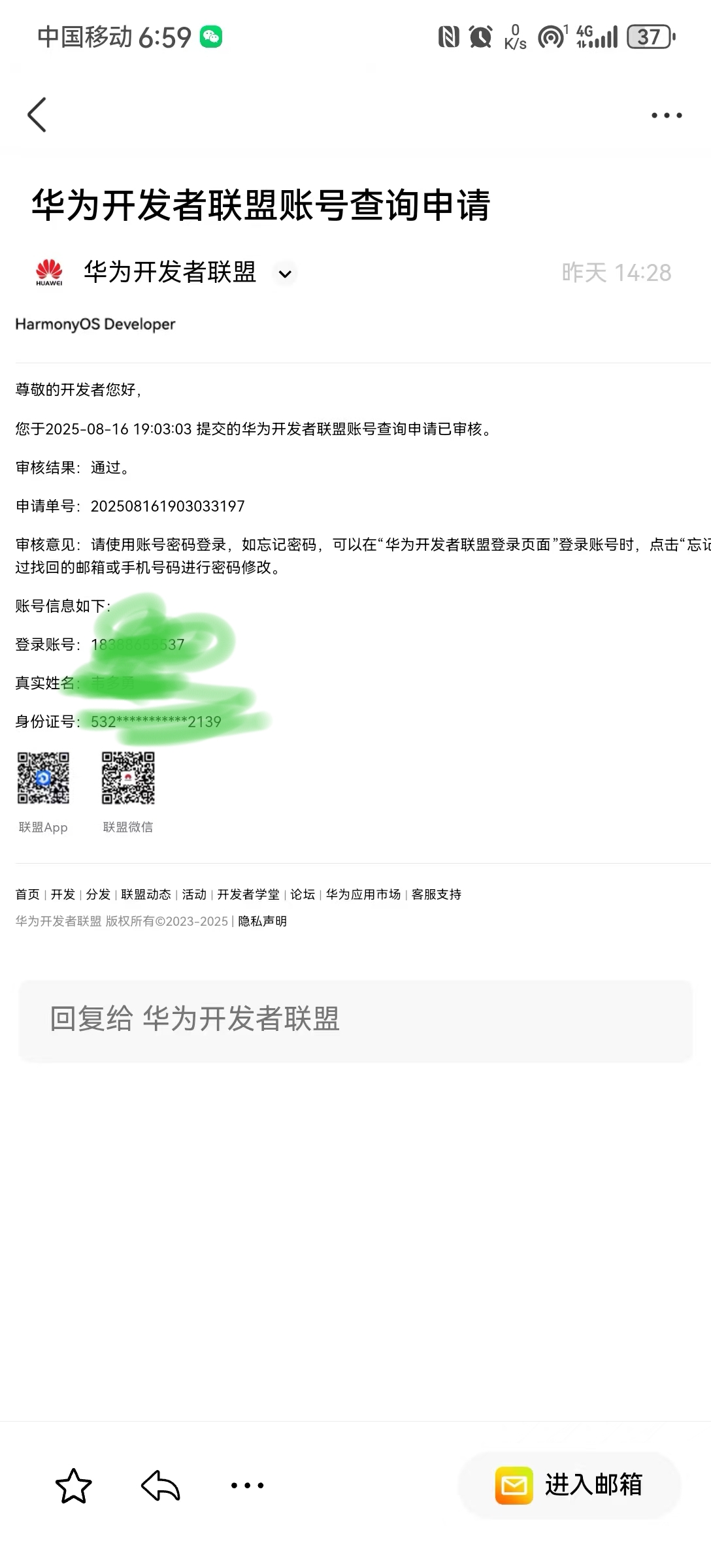Go back using the top-left arrow
Viewport: 711px width, 1568px height.
coord(37,115)
